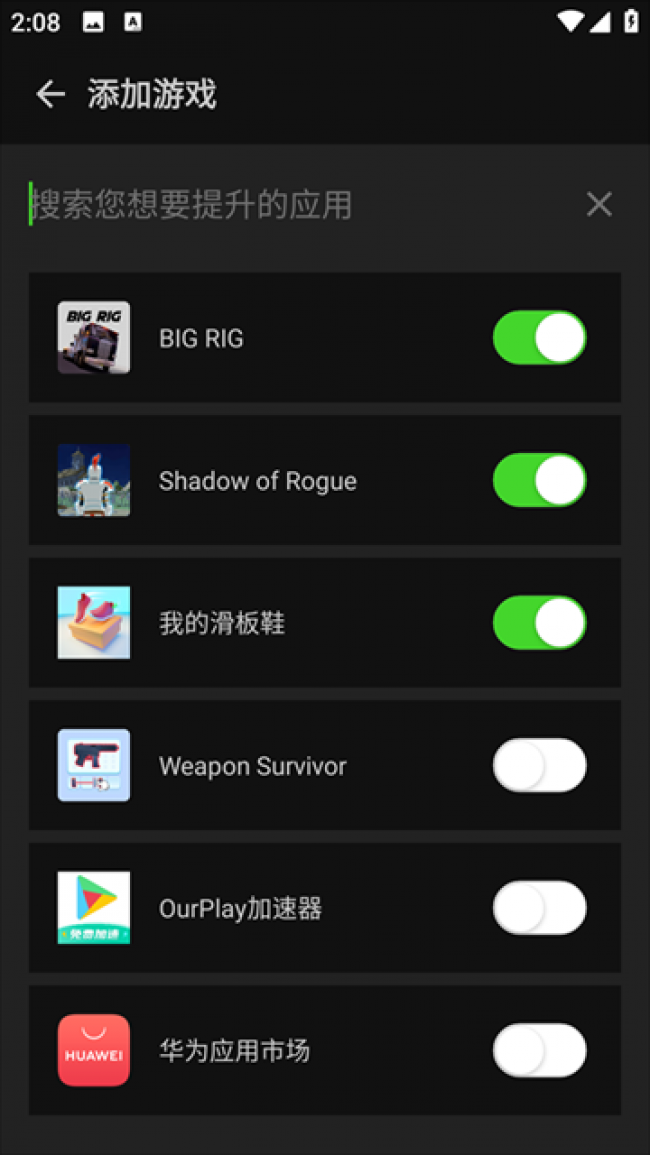Toggle on 华为应用市场

tap(539, 1051)
